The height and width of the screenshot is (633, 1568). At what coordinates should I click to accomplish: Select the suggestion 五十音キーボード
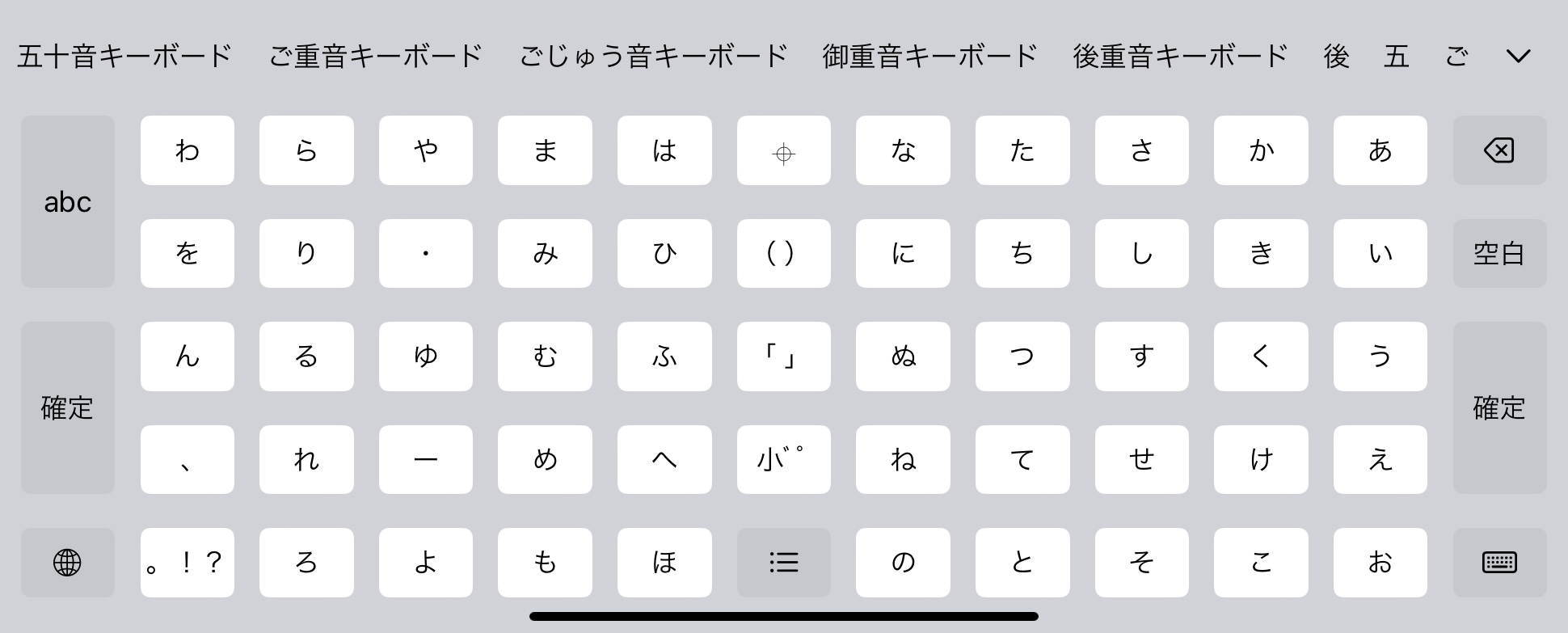[124, 56]
